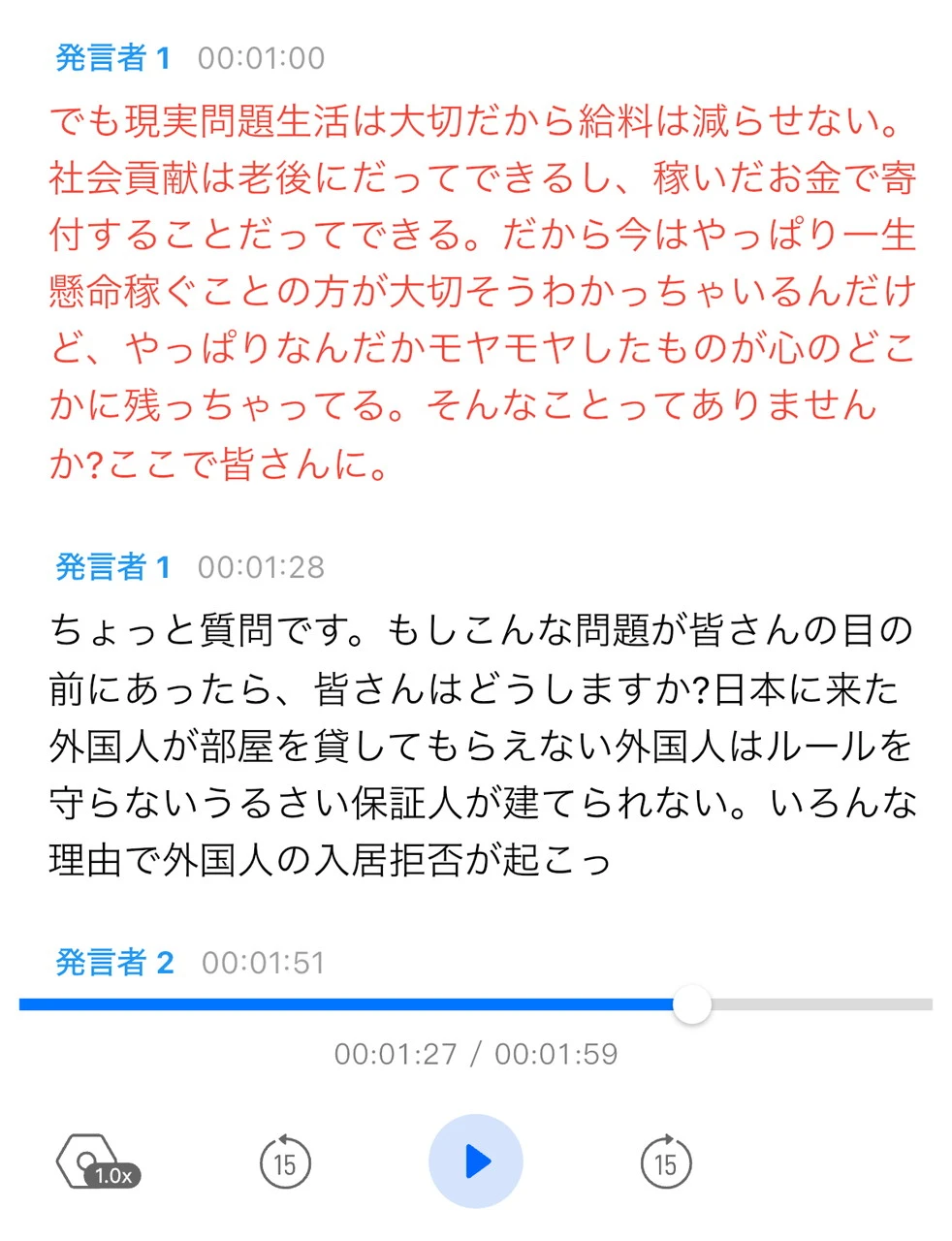Rewind 15 seconds
Screen dimensions: 952x1241
tap(285, 1161)
